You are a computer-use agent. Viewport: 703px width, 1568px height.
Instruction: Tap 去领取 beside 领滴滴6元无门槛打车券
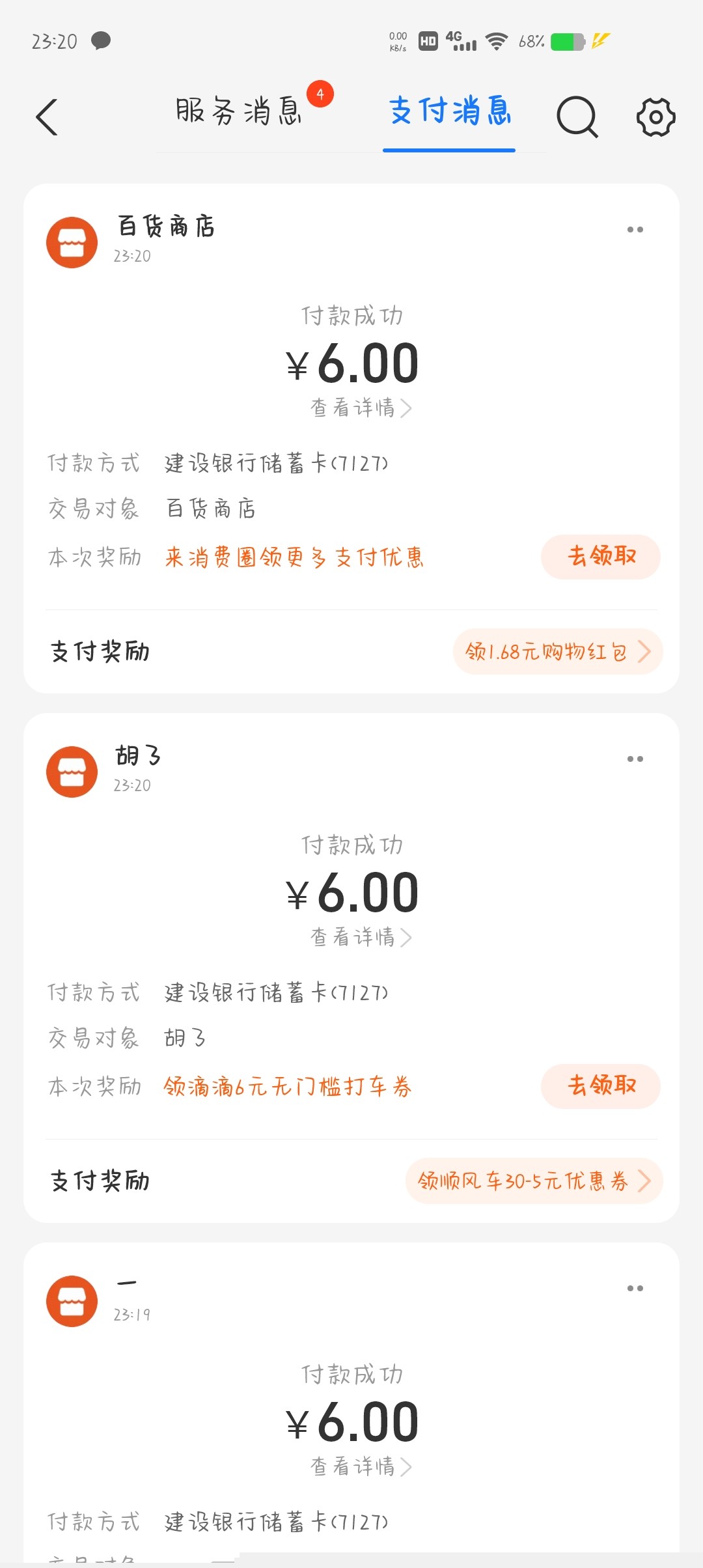600,1086
